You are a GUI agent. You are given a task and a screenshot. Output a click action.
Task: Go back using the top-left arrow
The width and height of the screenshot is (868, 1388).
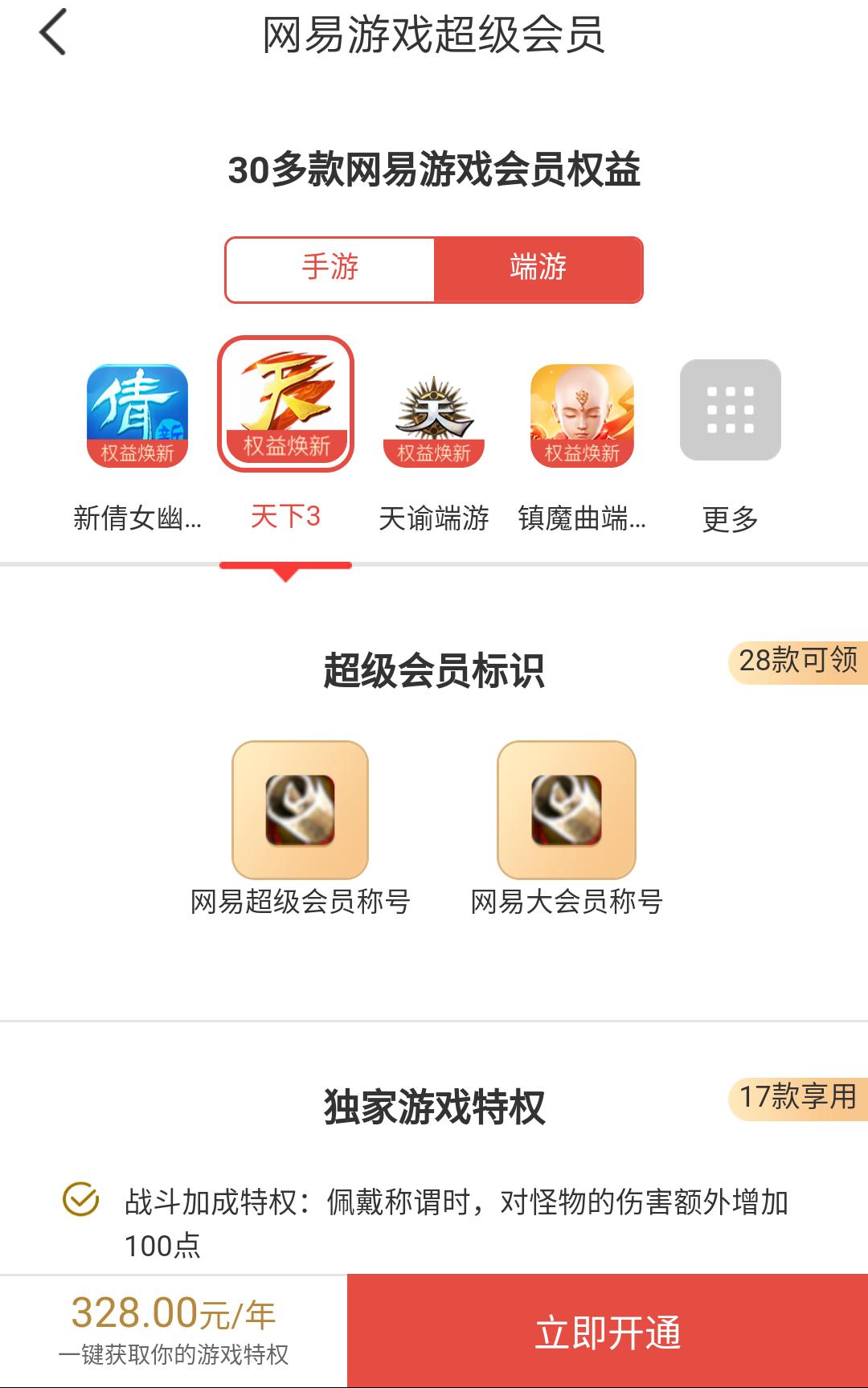[53, 33]
